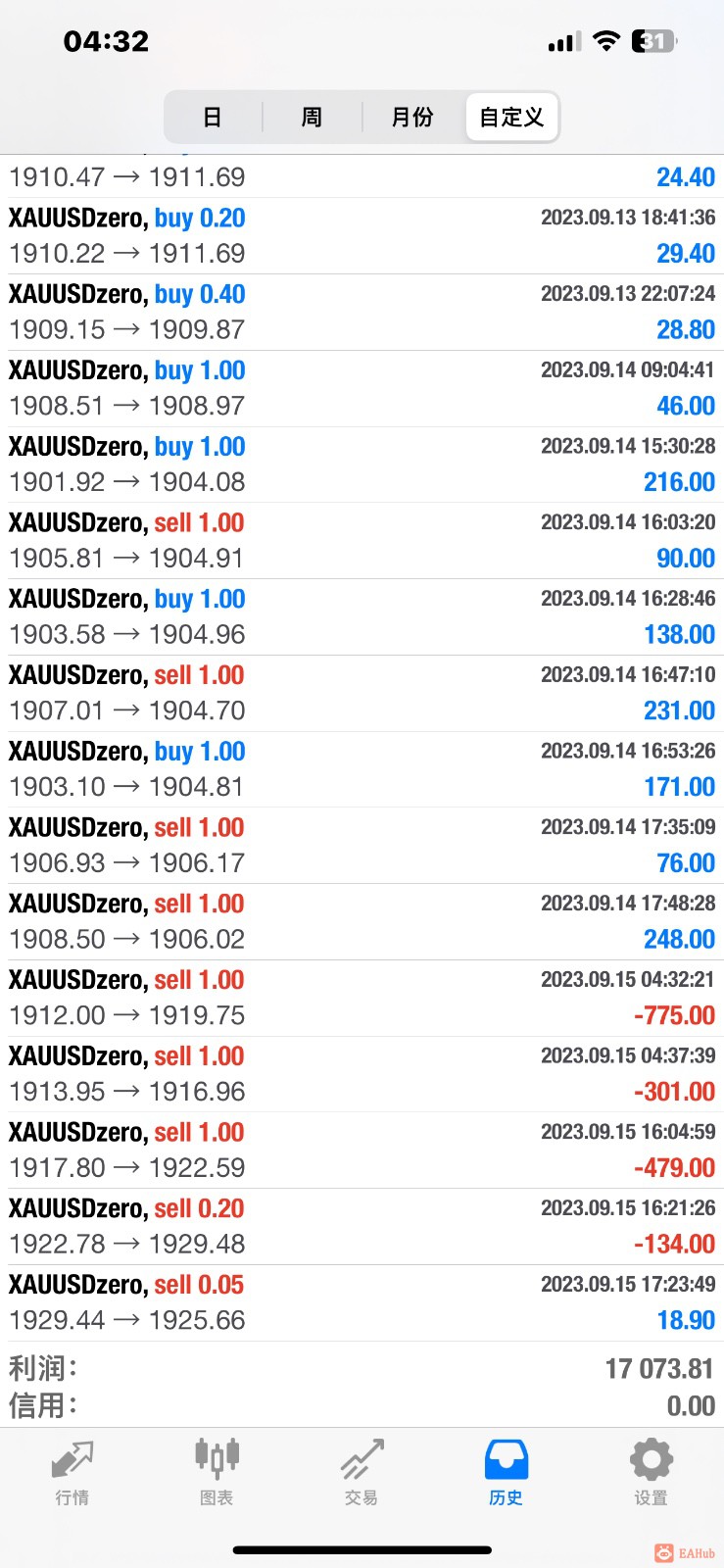
Task: Open the sell 0.20 trade losing -134.00
Action: (362, 1226)
